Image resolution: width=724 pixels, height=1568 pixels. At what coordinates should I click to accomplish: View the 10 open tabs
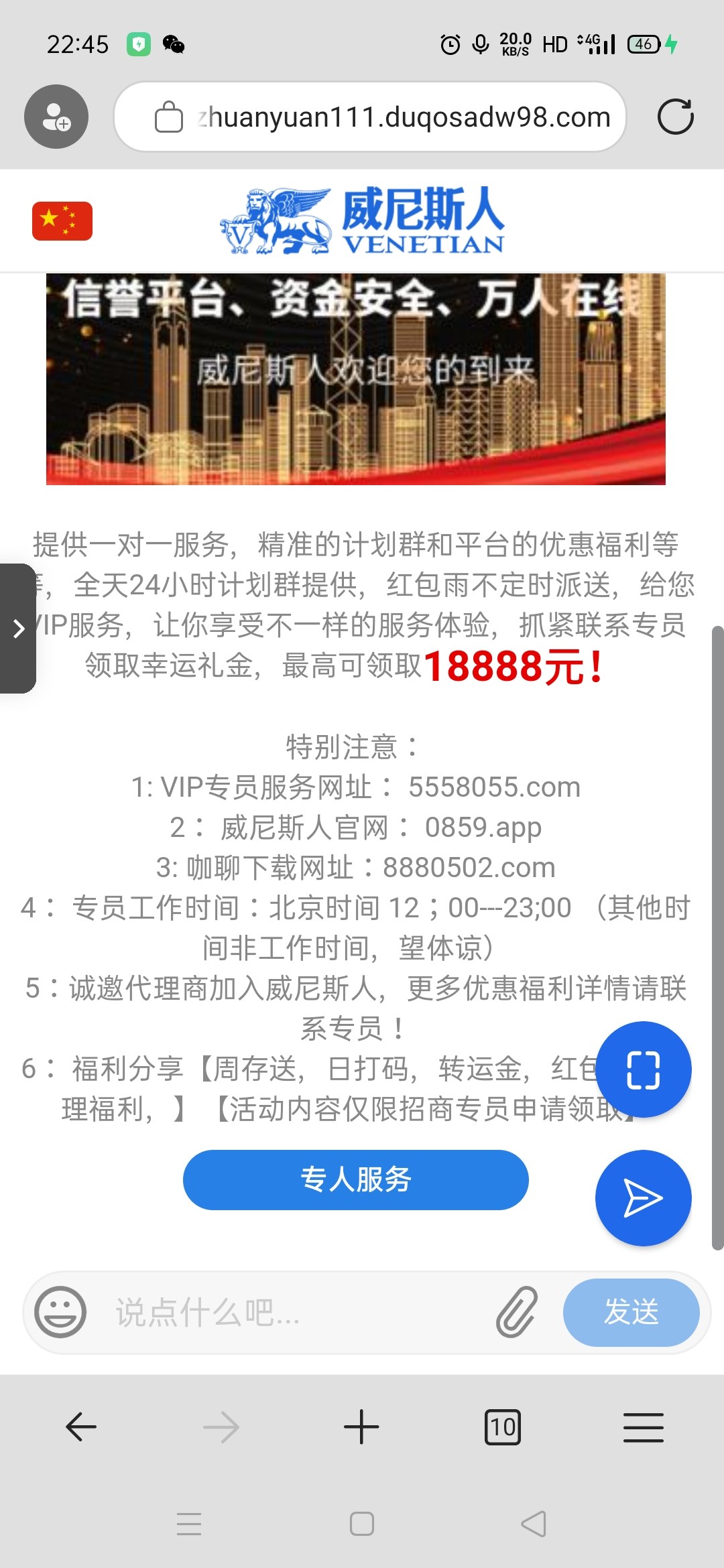point(502,1427)
